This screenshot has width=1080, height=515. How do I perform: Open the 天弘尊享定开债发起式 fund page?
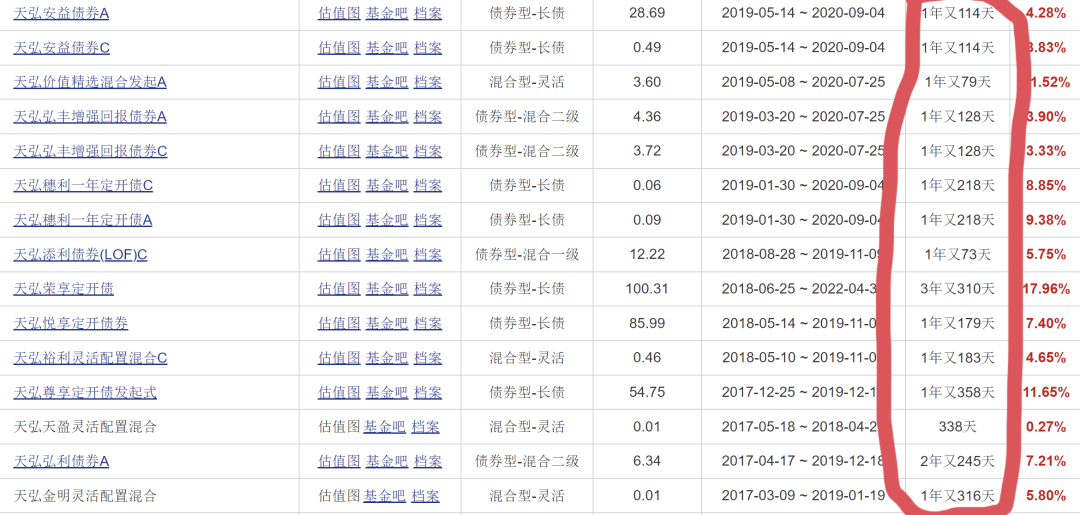pyautogui.click(x=85, y=393)
